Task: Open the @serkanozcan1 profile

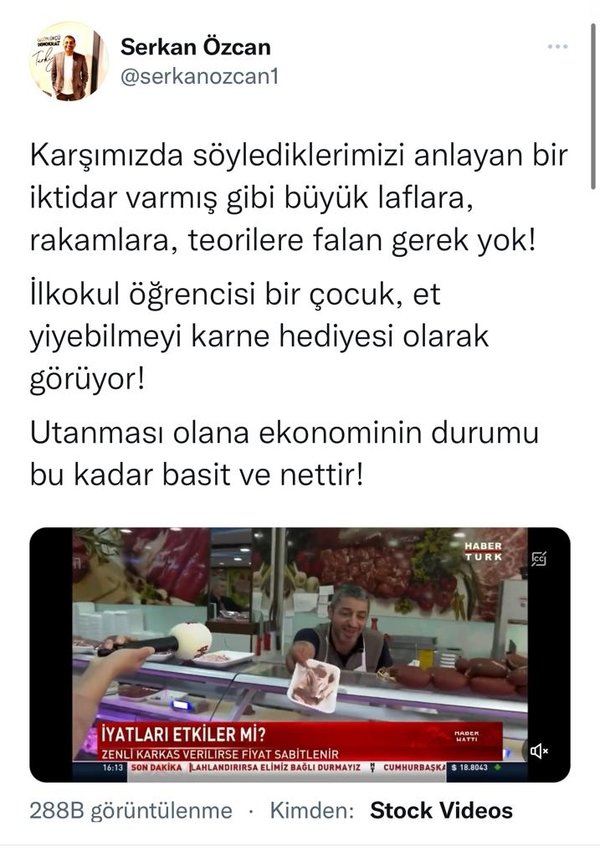Action: tap(188, 75)
